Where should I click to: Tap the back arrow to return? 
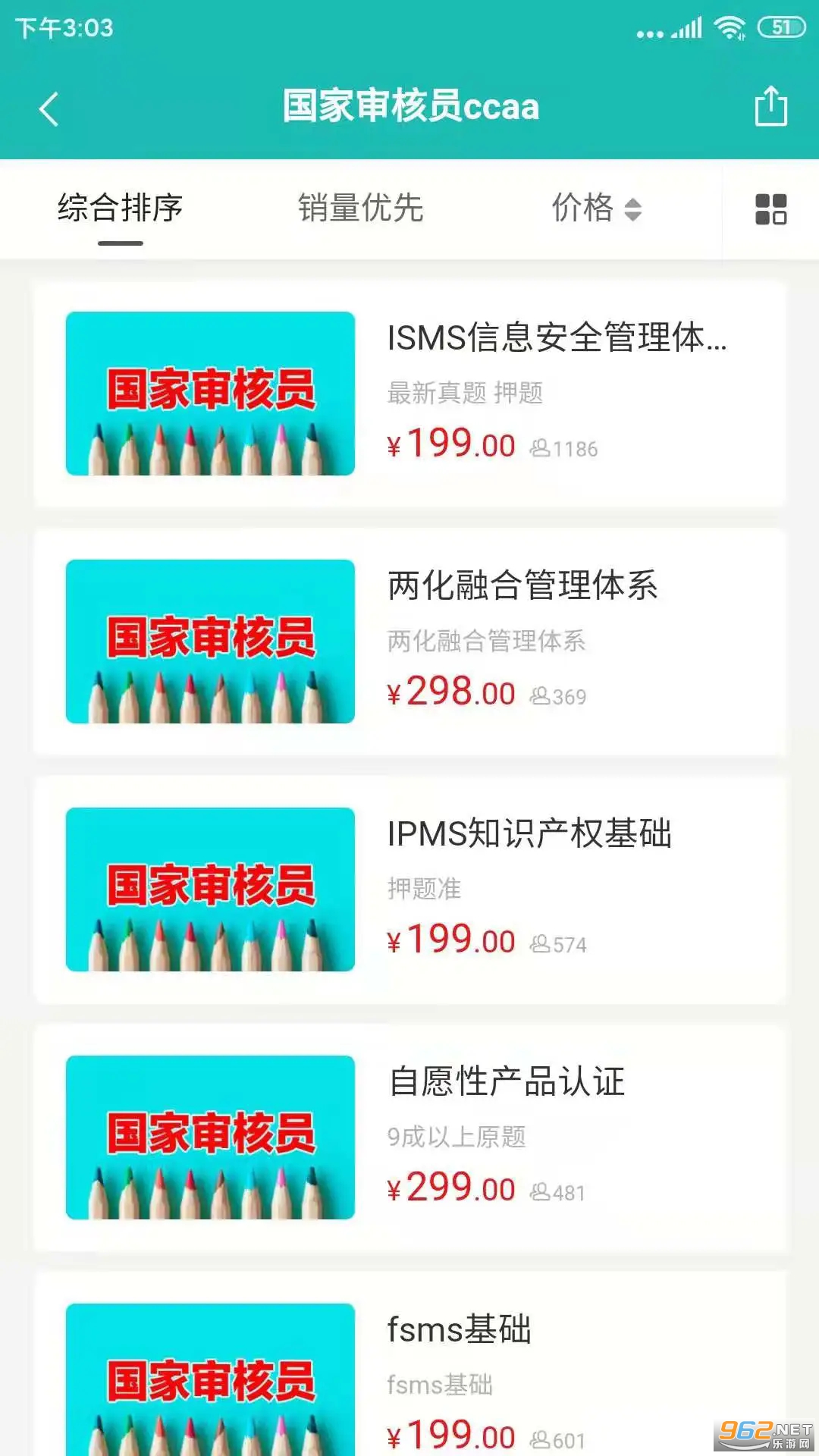(49, 107)
